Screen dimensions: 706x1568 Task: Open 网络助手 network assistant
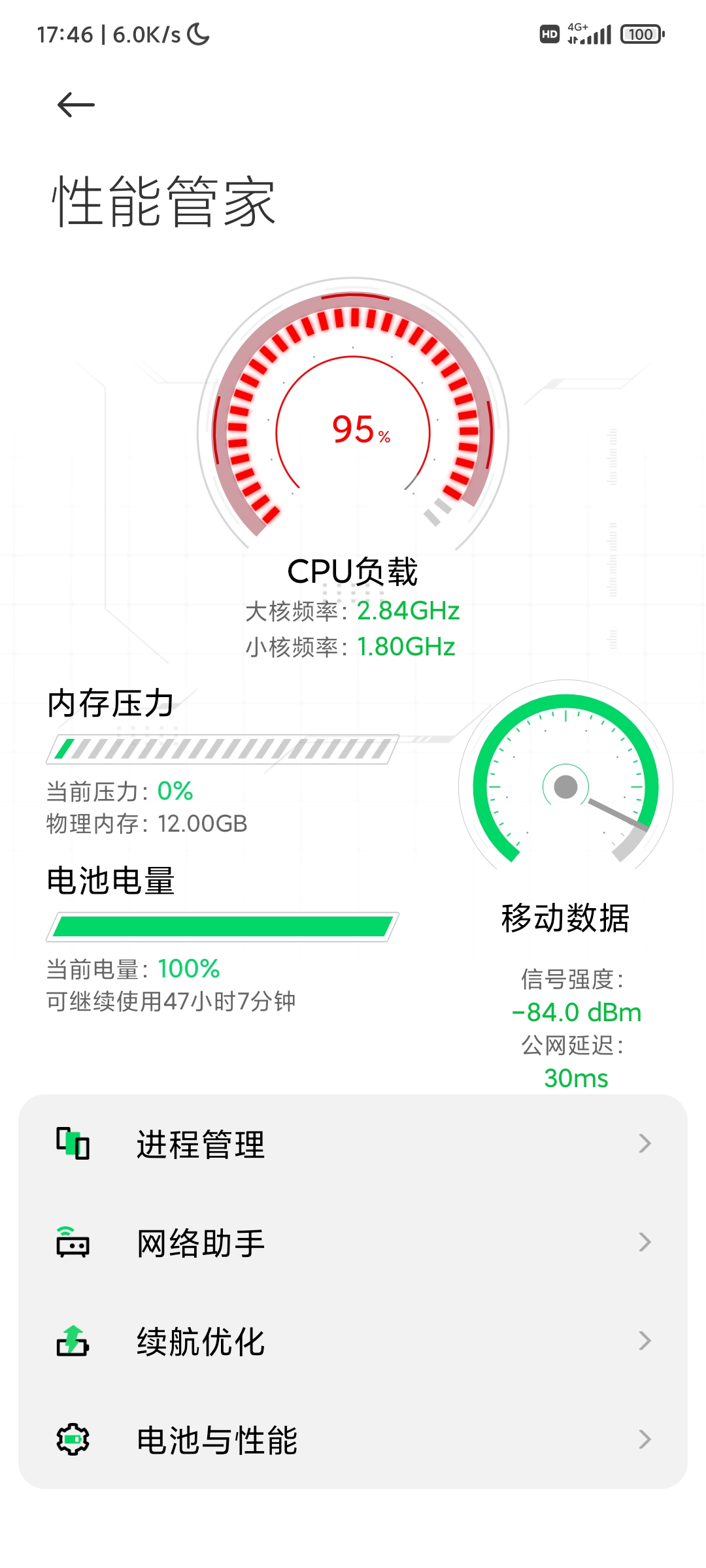[x=353, y=1242]
